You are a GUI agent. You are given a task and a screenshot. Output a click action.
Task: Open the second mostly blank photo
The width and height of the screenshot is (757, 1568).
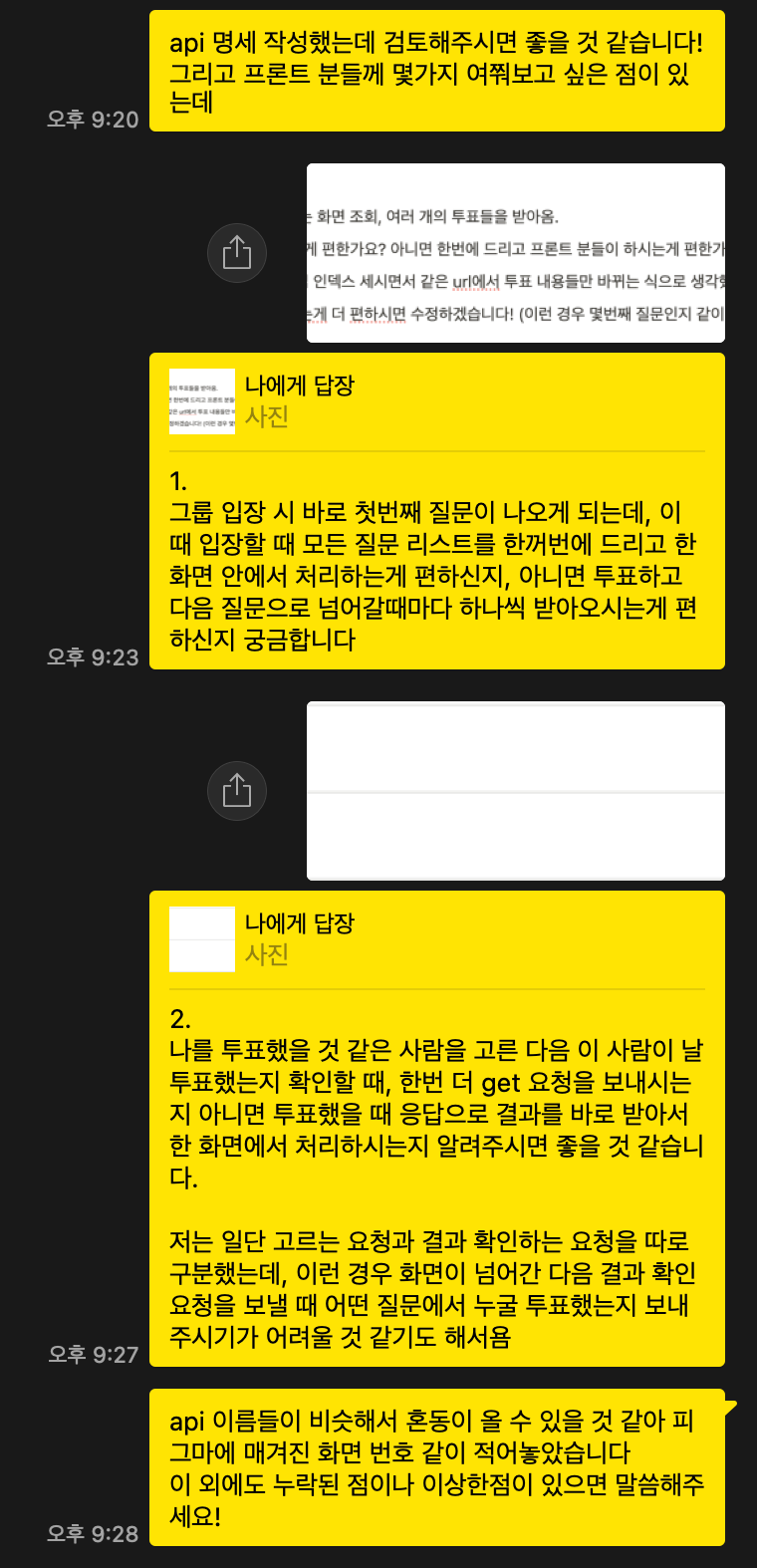515,791
